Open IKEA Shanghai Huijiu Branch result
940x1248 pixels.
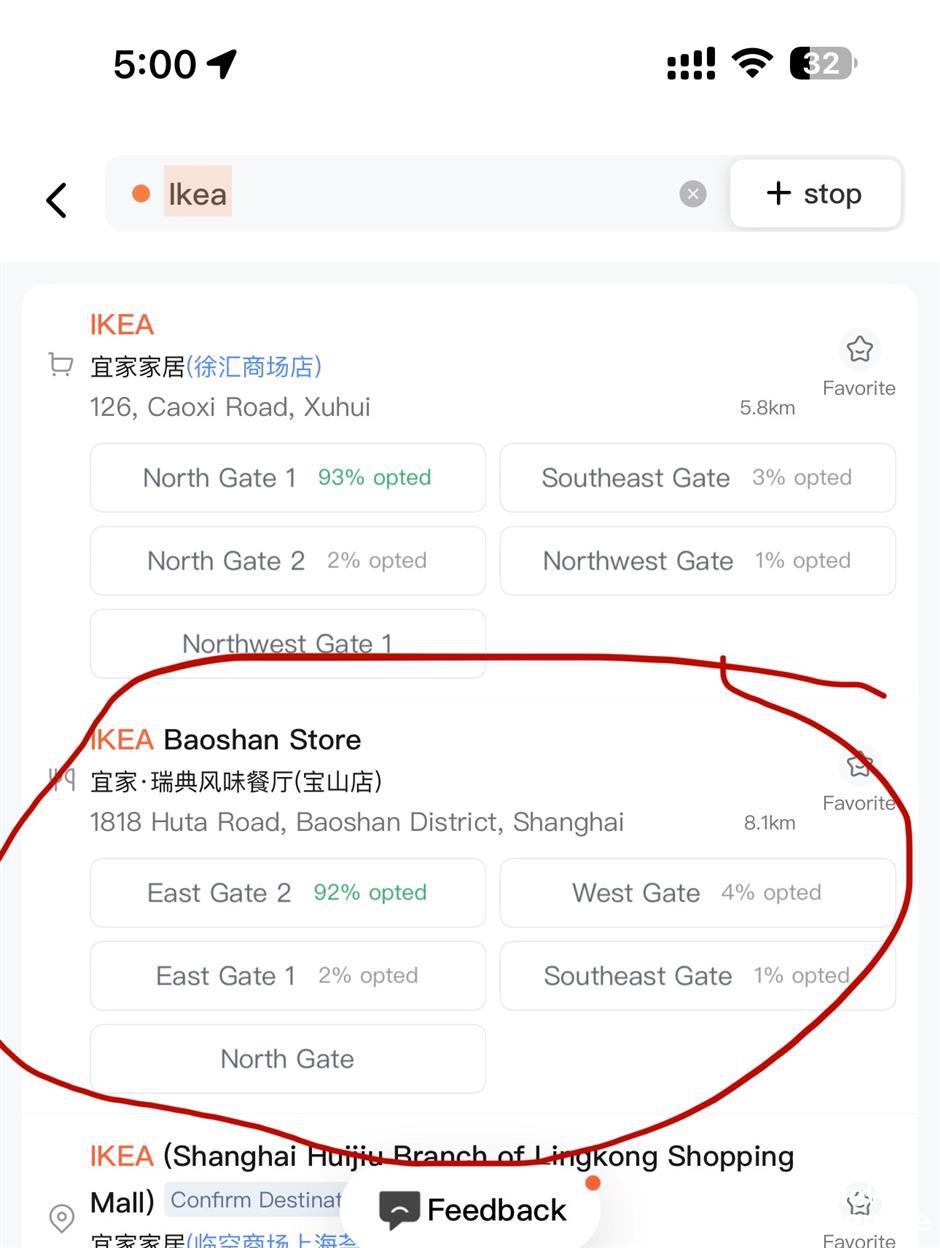(x=440, y=1157)
